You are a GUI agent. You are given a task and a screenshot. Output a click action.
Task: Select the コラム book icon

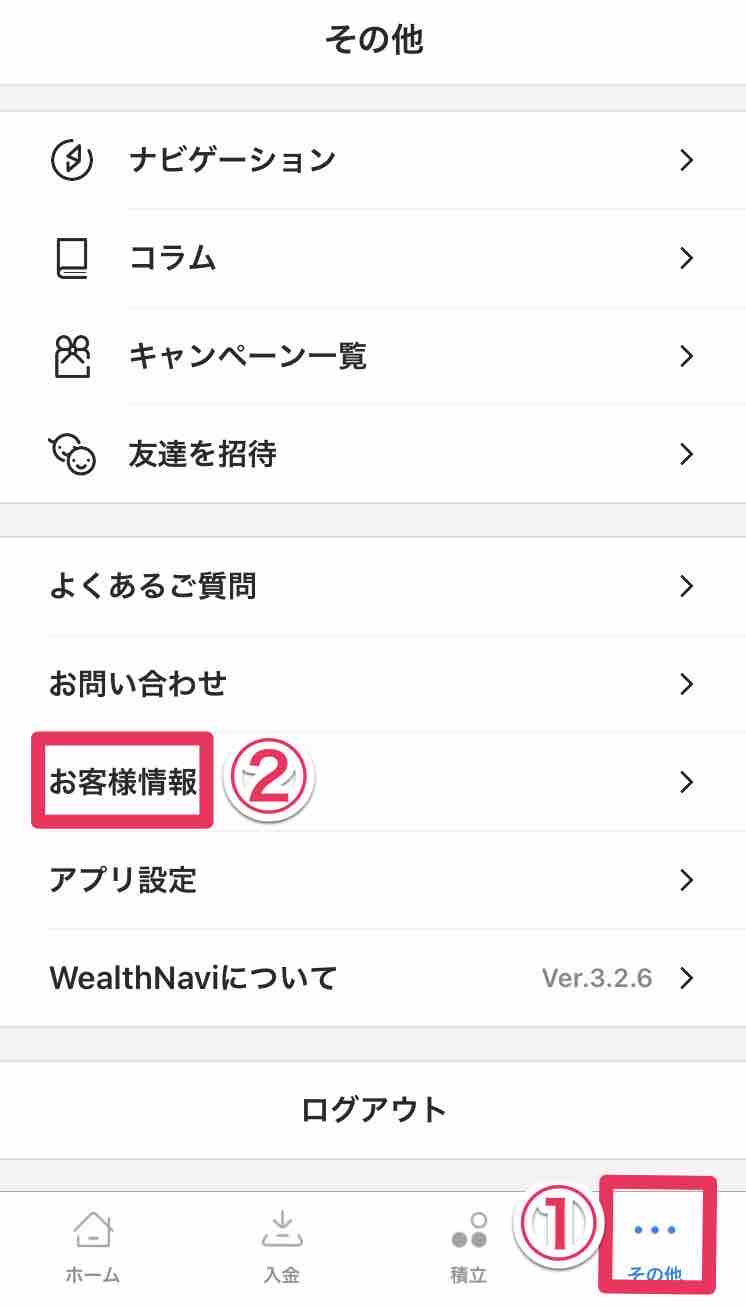72,257
